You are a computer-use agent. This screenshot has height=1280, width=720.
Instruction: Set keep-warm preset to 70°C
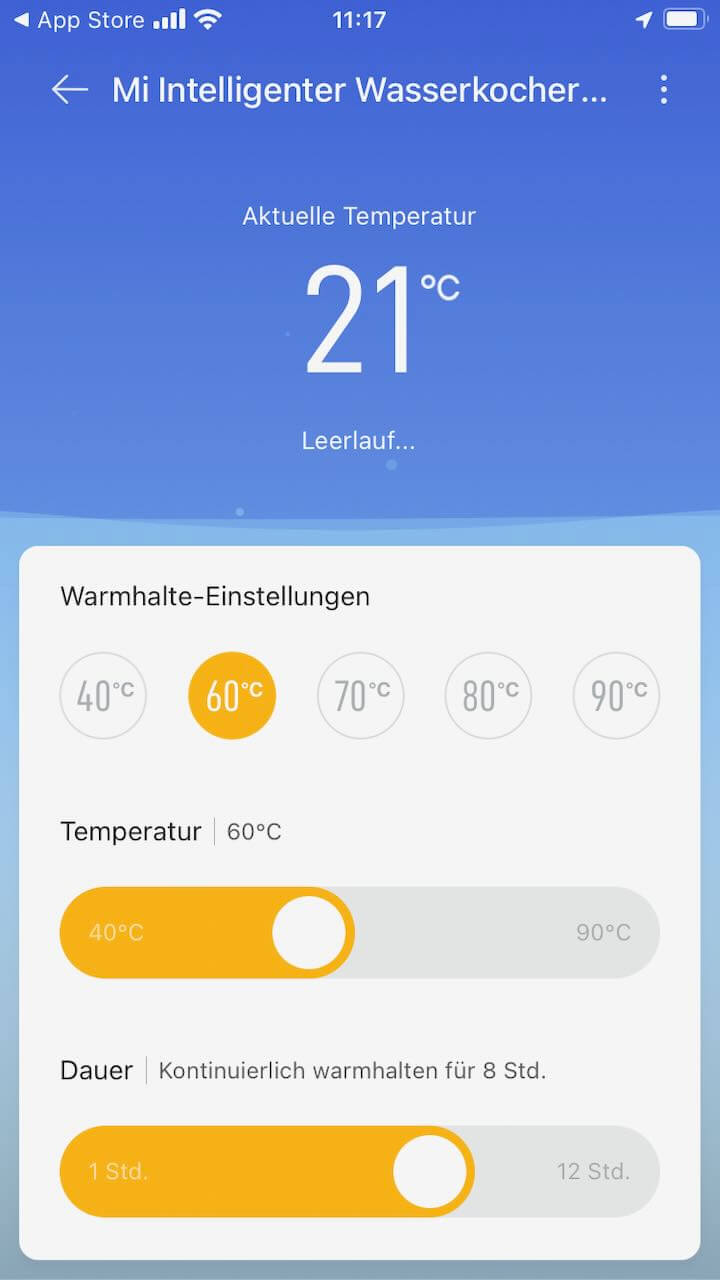(x=360, y=696)
